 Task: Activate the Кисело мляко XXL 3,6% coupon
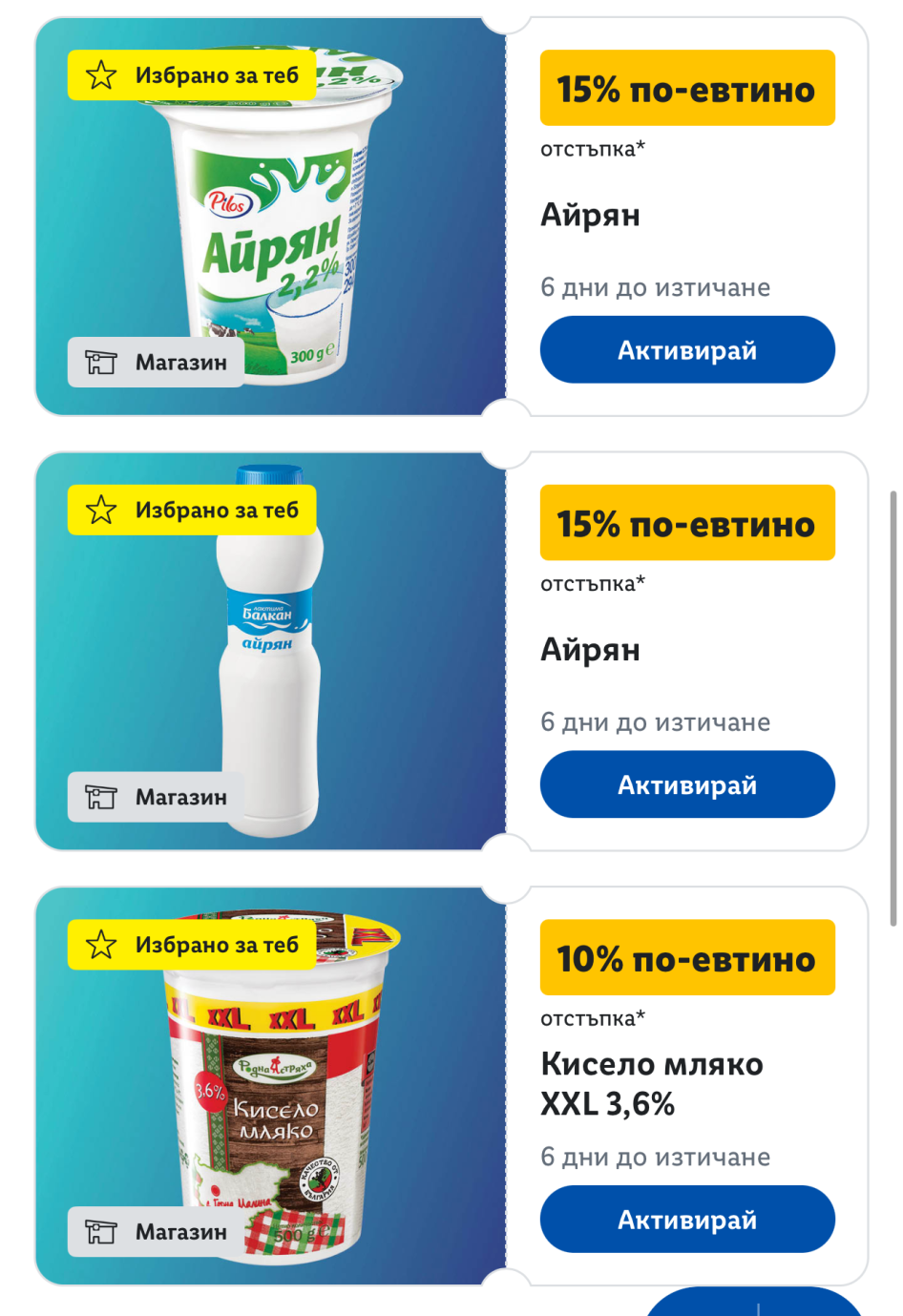(x=687, y=1219)
